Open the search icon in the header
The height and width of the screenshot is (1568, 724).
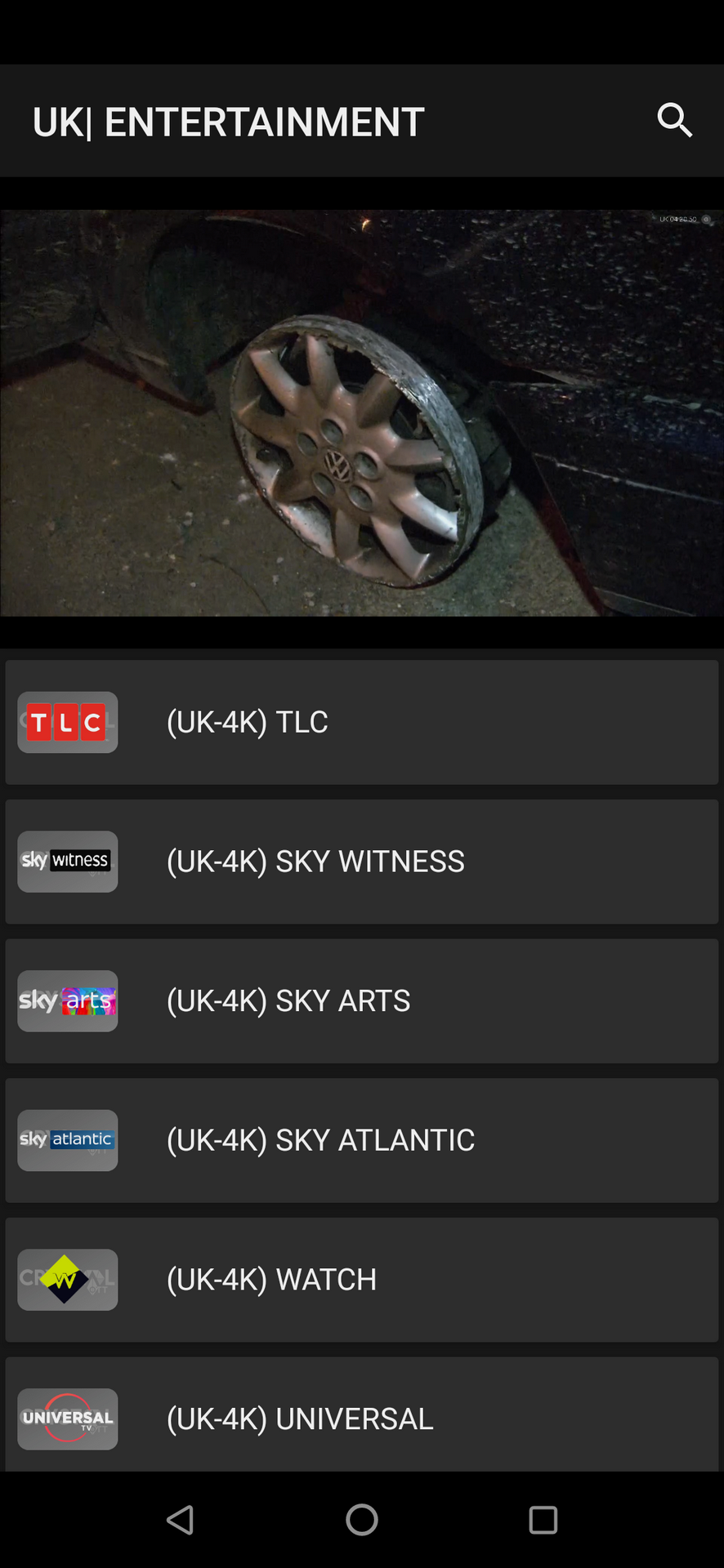pos(674,121)
